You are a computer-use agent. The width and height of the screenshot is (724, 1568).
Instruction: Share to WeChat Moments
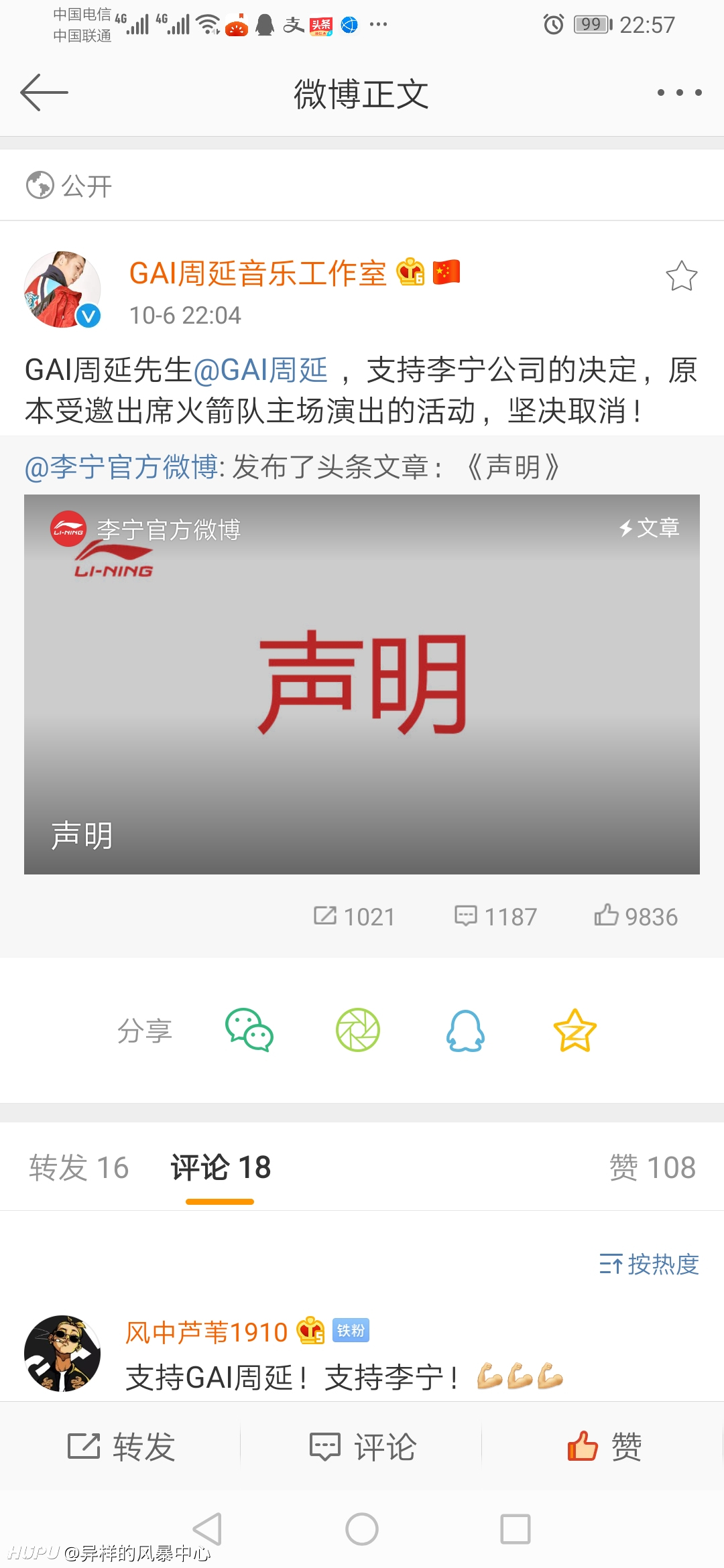tap(358, 1030)
